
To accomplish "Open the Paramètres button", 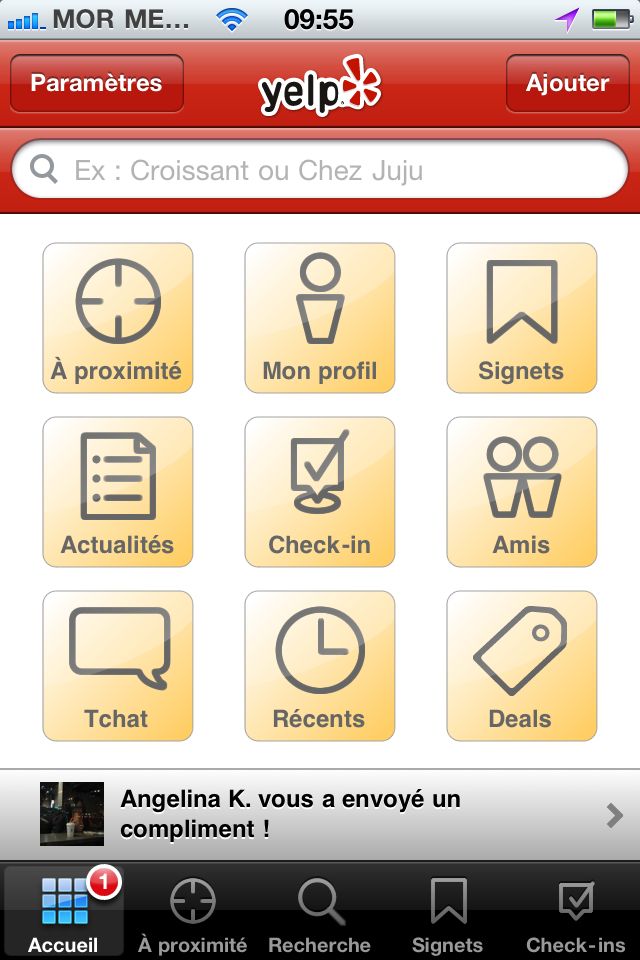I will [96, 84].
